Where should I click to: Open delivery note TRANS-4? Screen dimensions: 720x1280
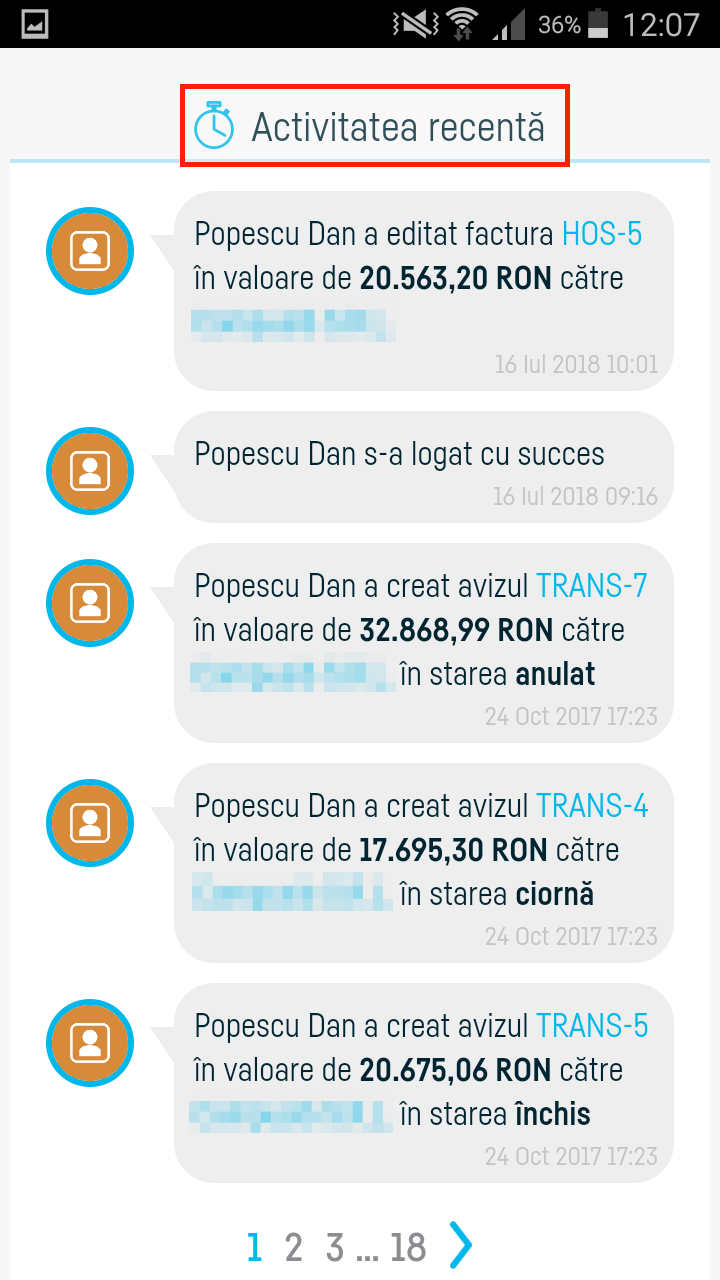click(x=592, y=805)
